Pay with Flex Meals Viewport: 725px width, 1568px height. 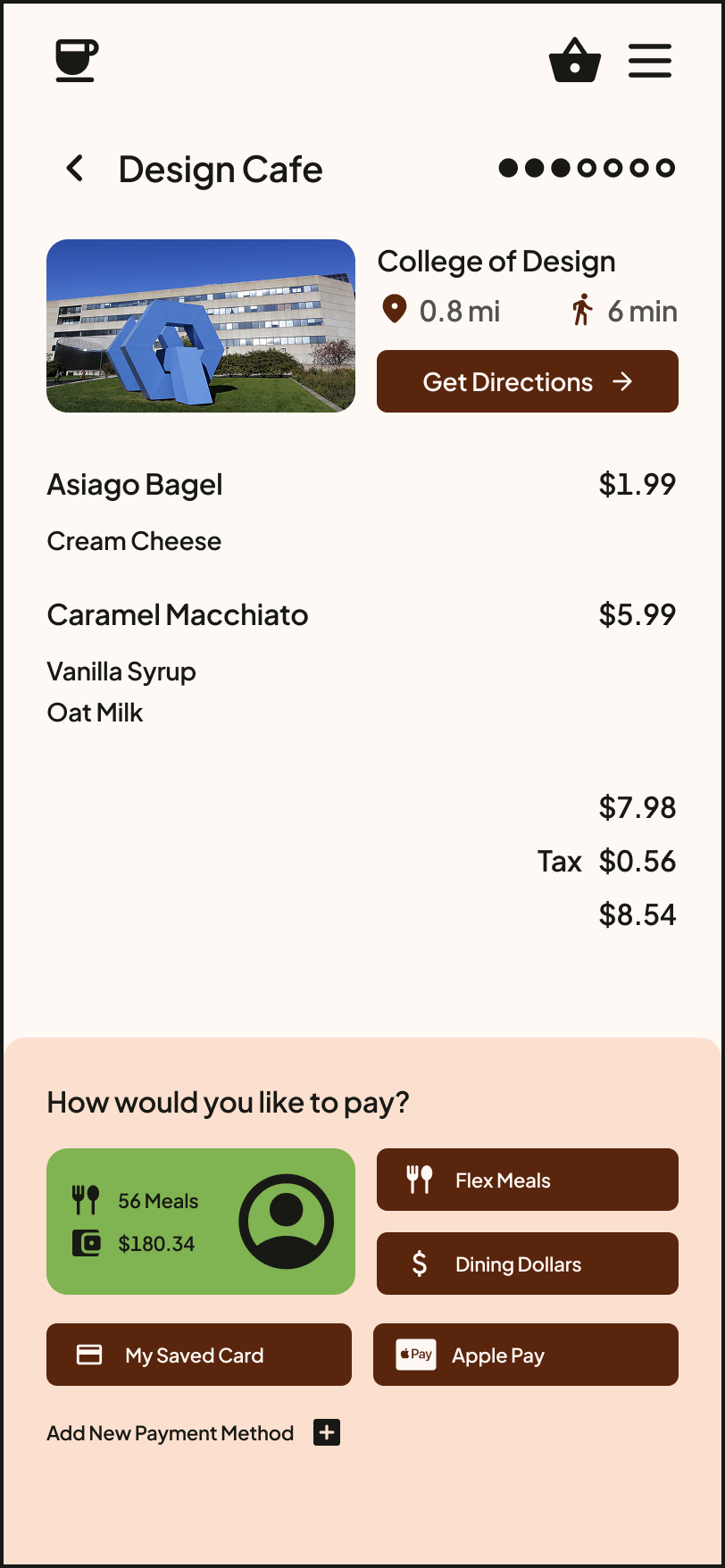tap(527, 1180)
